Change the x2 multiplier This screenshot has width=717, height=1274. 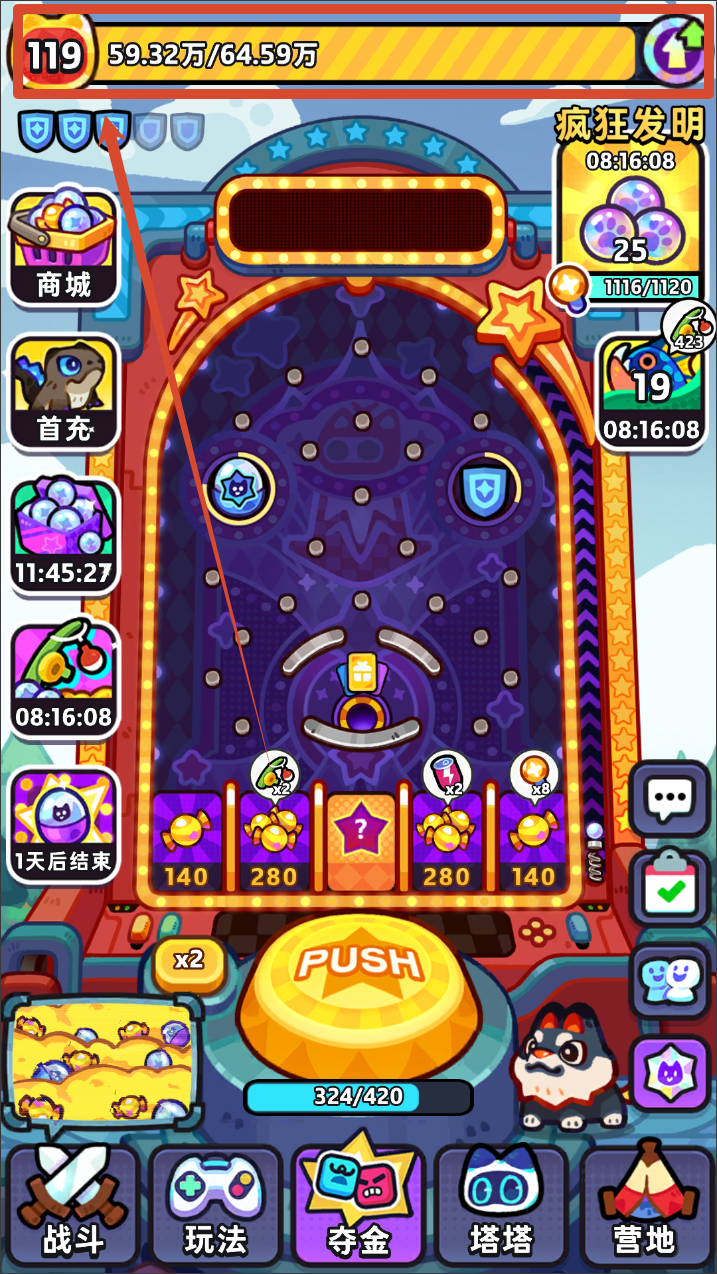[188, 961]
